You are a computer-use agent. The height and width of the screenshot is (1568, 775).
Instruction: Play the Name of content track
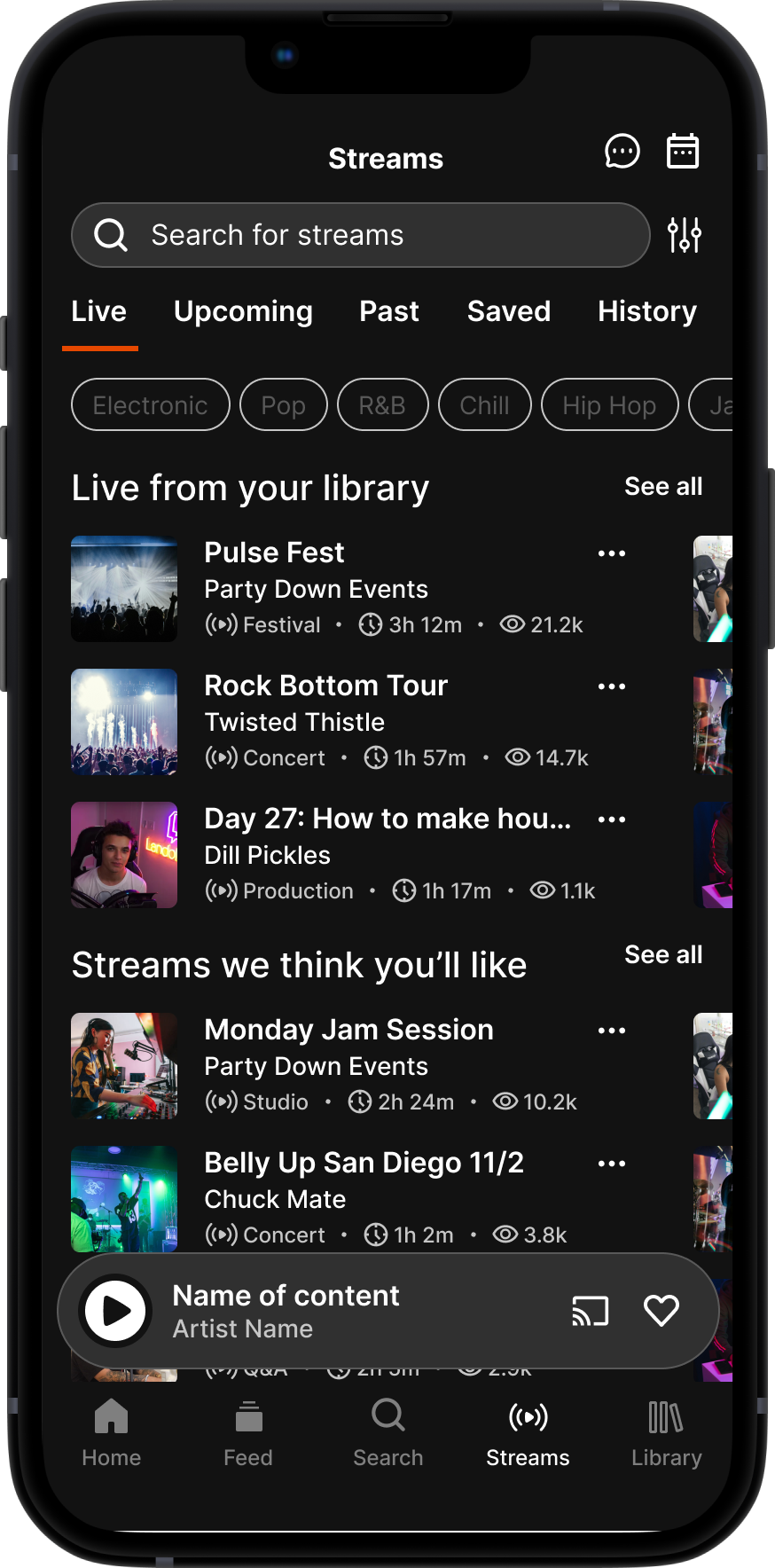115,1311
